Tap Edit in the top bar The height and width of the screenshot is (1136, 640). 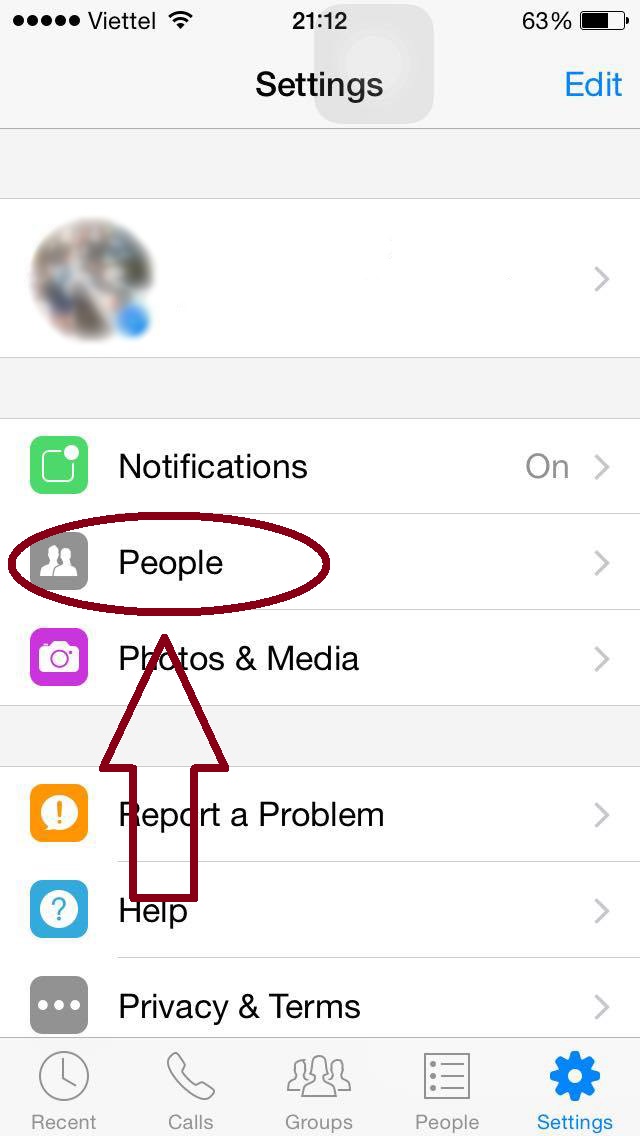(593, 85)
